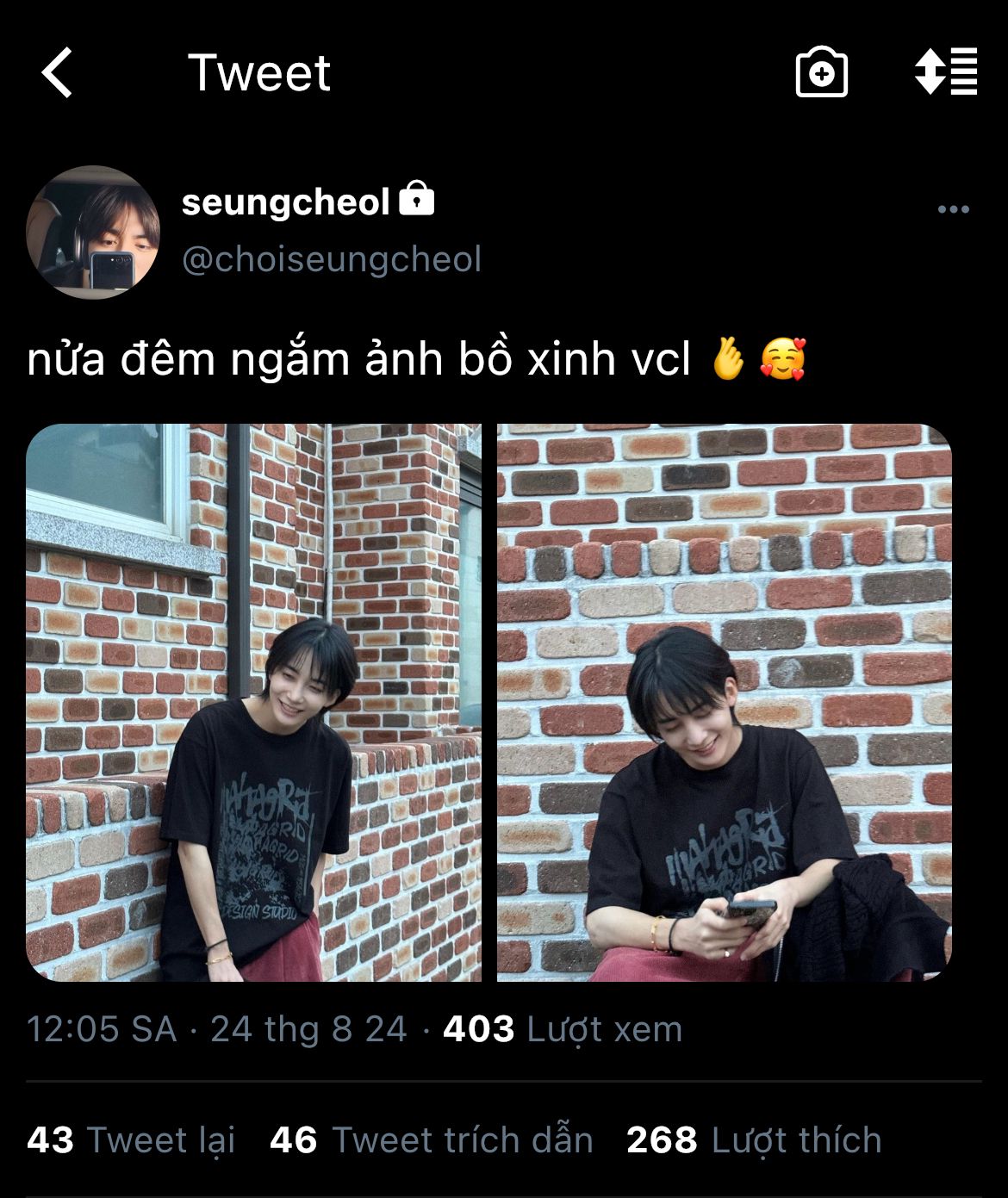Open the tweet's three-dot overflow menu
The image size is (1008, 1198).
coord(953,209)
